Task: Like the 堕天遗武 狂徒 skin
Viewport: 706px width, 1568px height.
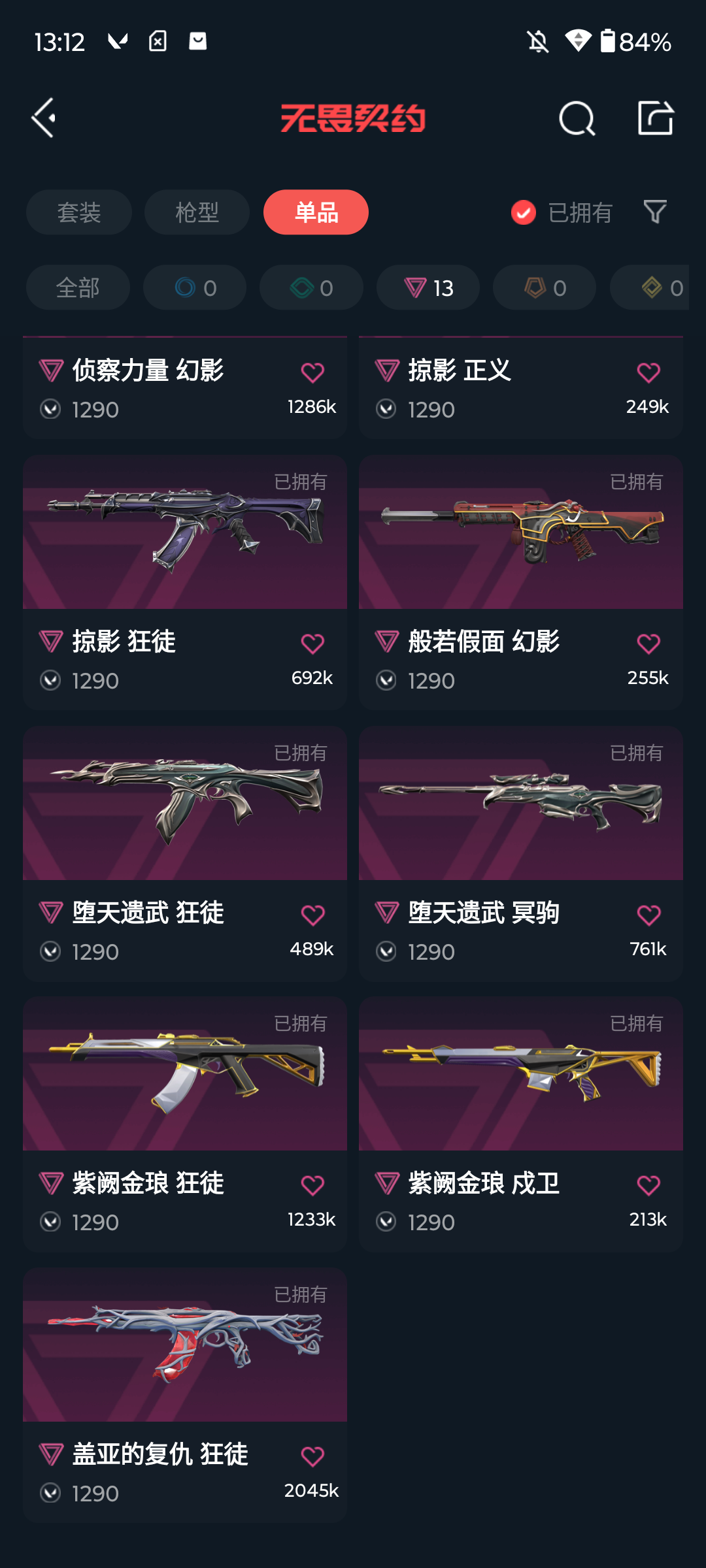Action: (312, 915)
